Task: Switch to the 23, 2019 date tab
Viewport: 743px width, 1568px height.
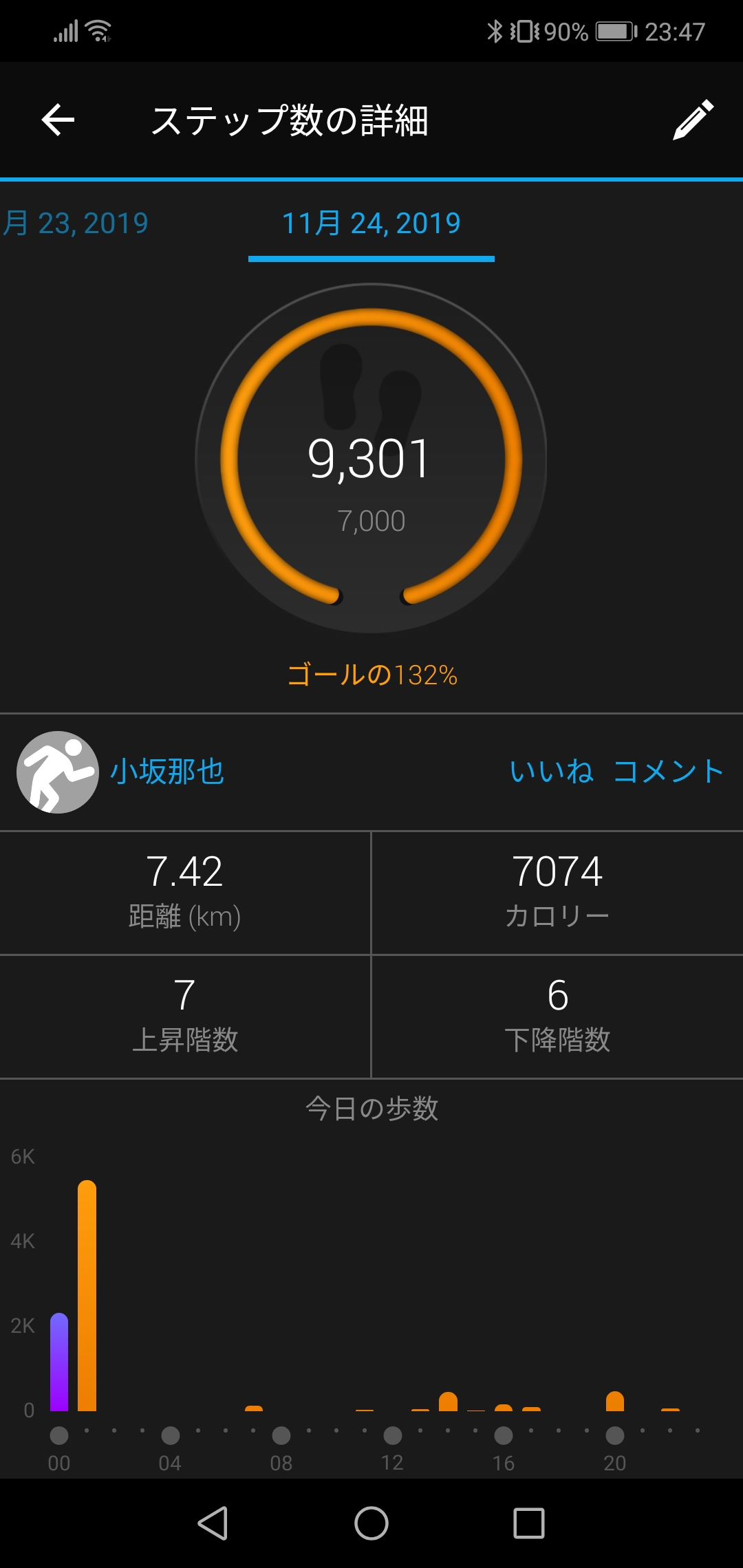Action: pyautogui.click(x=76, y=224)
